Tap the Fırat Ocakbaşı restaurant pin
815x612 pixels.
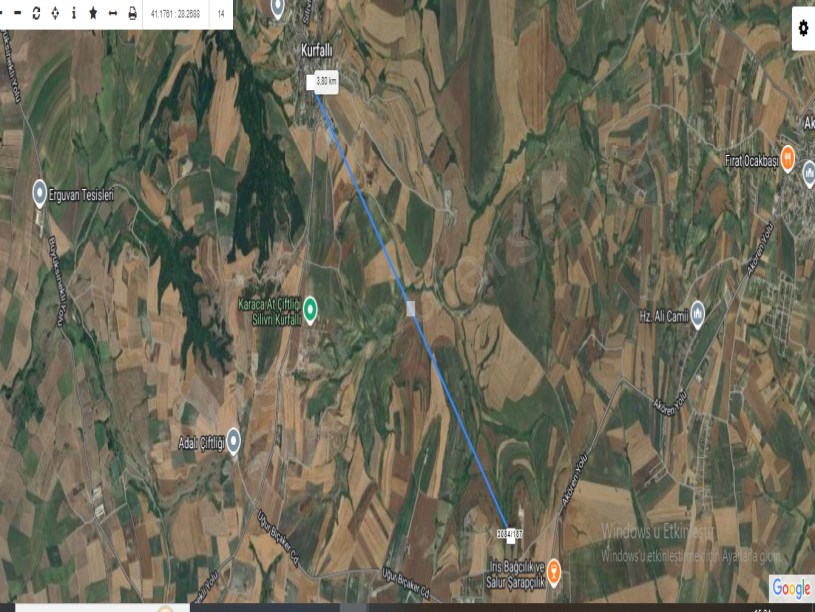coord(787,157)
